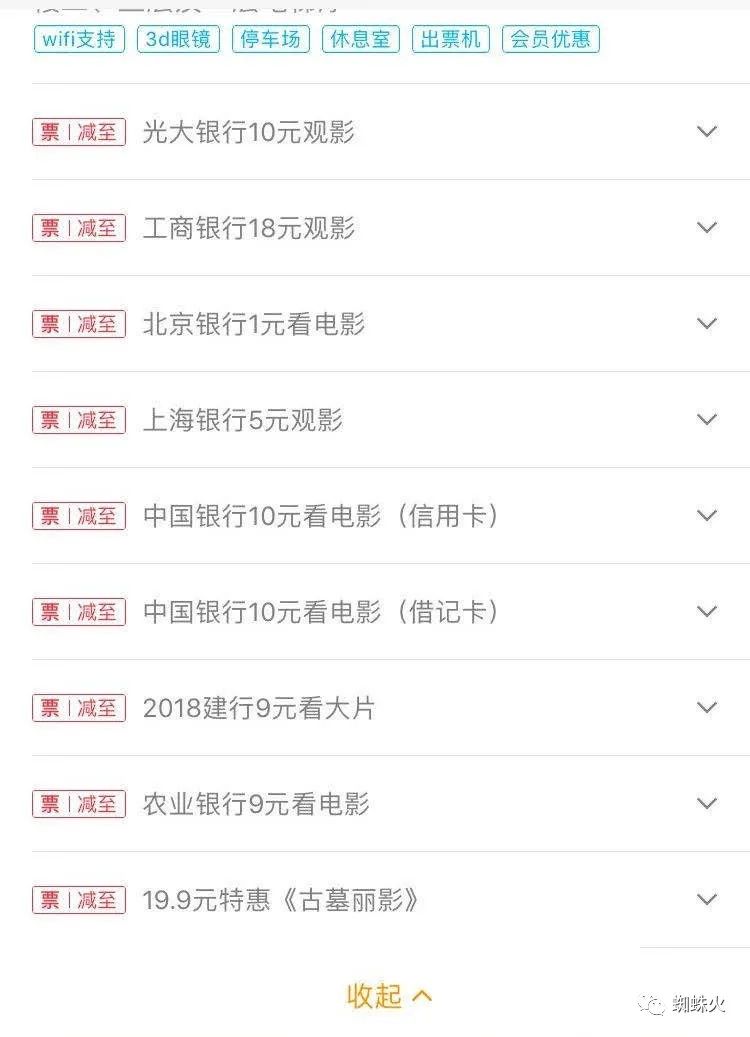
Task: Expand 中国银行10元看电影（信用卡）
Action: pos(706,516)
